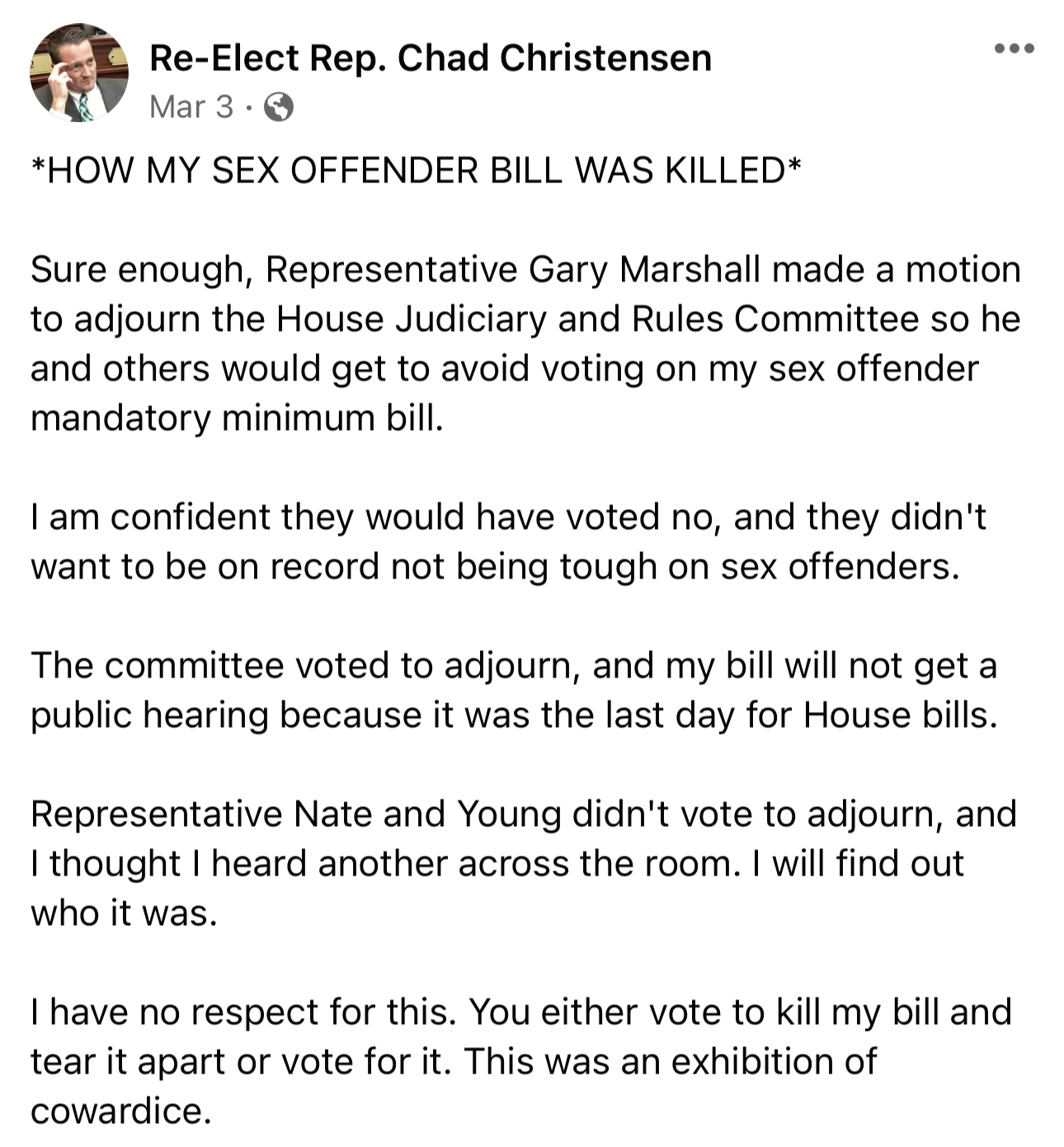Open the Re-Elect Rep. Chad Christensen page
This screenshot has width=1064, height=1147.
429,58
